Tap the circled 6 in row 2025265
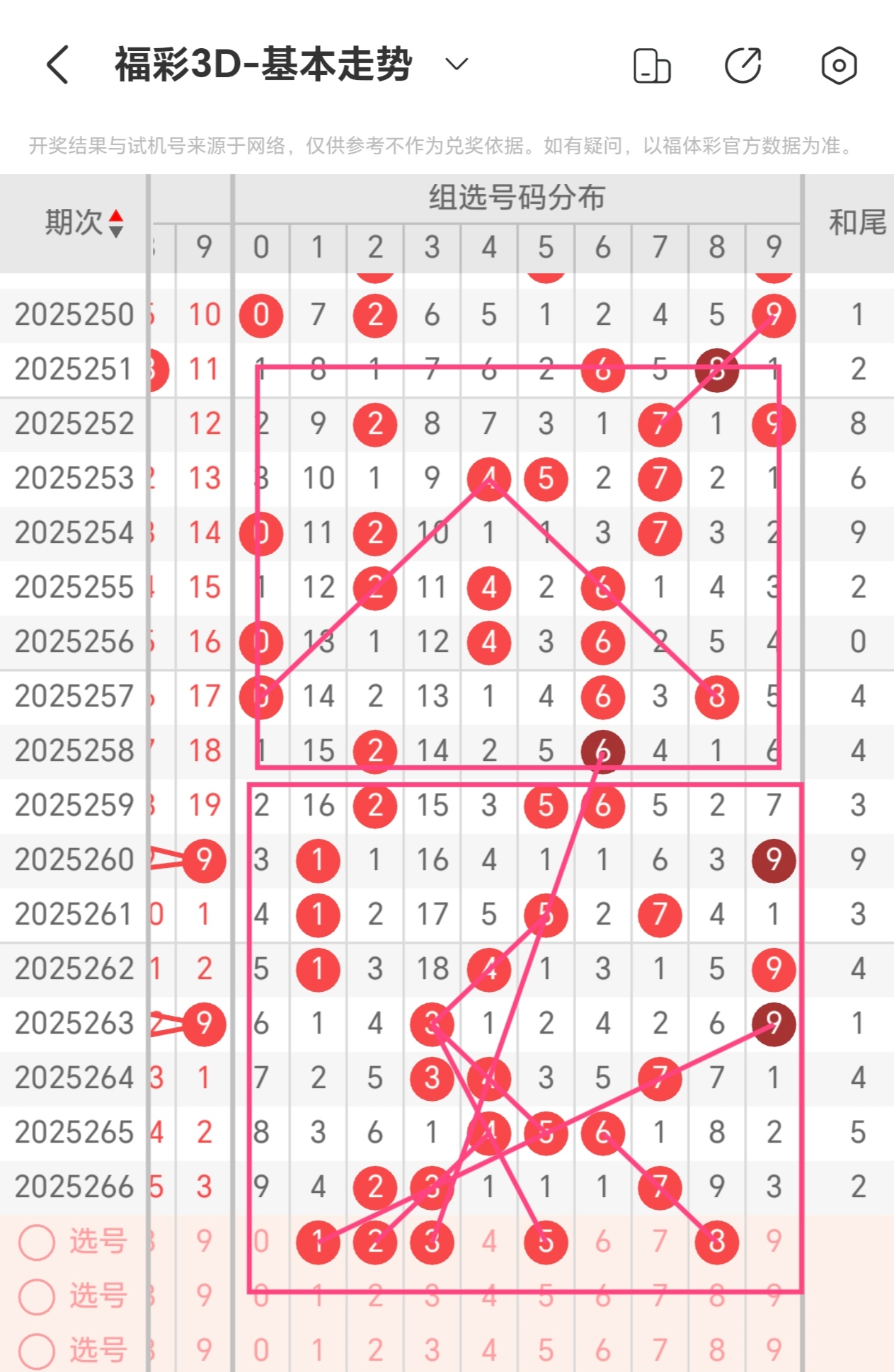The width and height of the screenshot is (894, 1372). (602, 1132)
